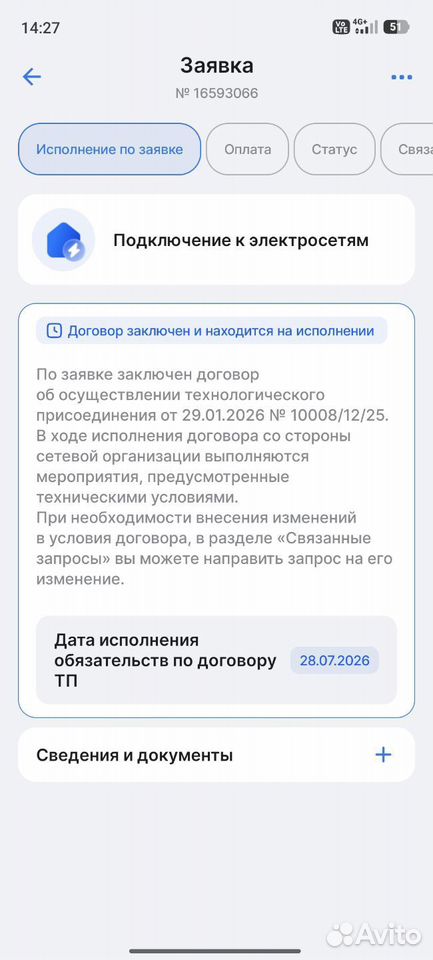
Task: Open the three-dot overflow menu
Action: click(401, 77)
